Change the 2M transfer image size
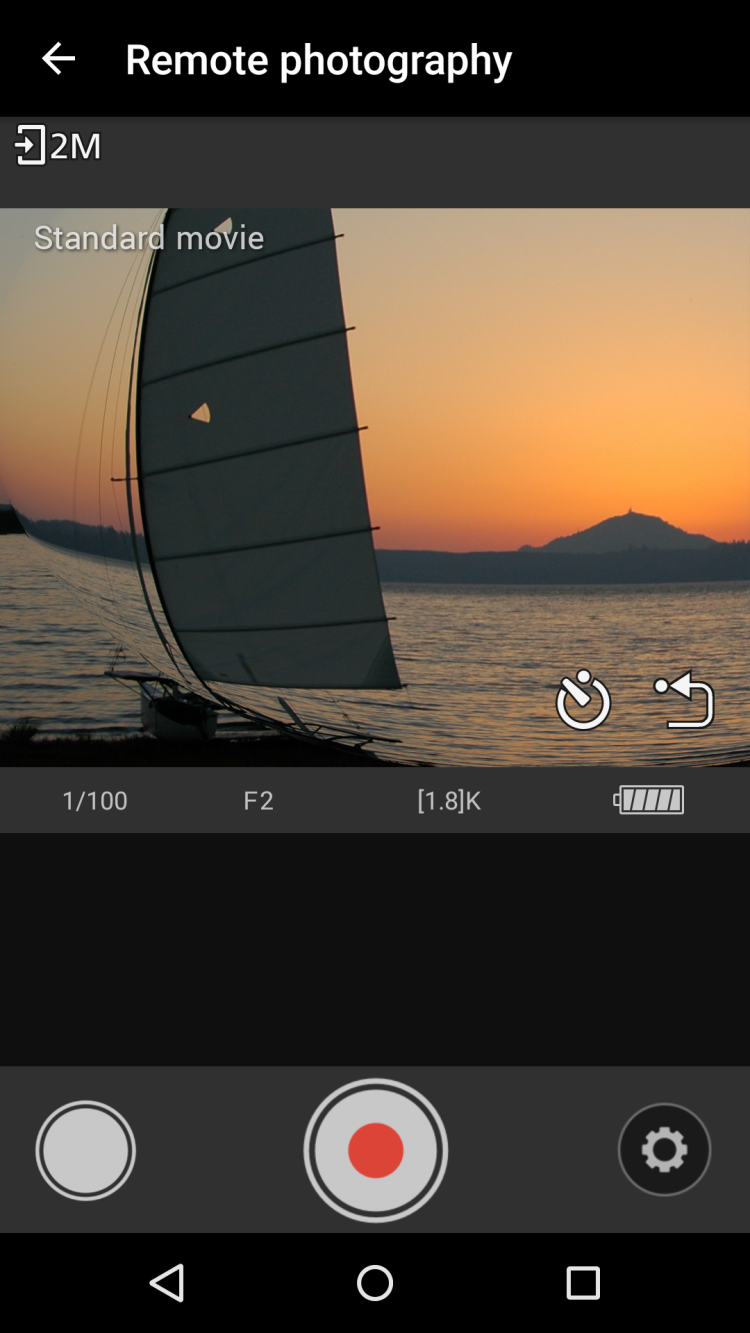The height and width of the screenshot is (1333, 750). [x=58, y=146]
